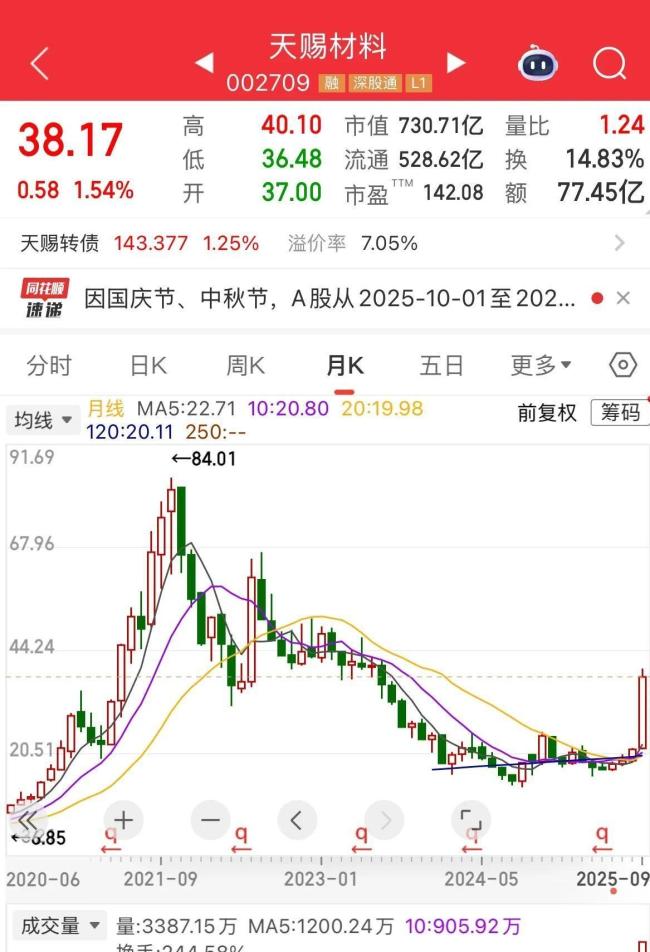Zoom out the chart with minus
The image size is (650, 952).
(x=210, y=820)
